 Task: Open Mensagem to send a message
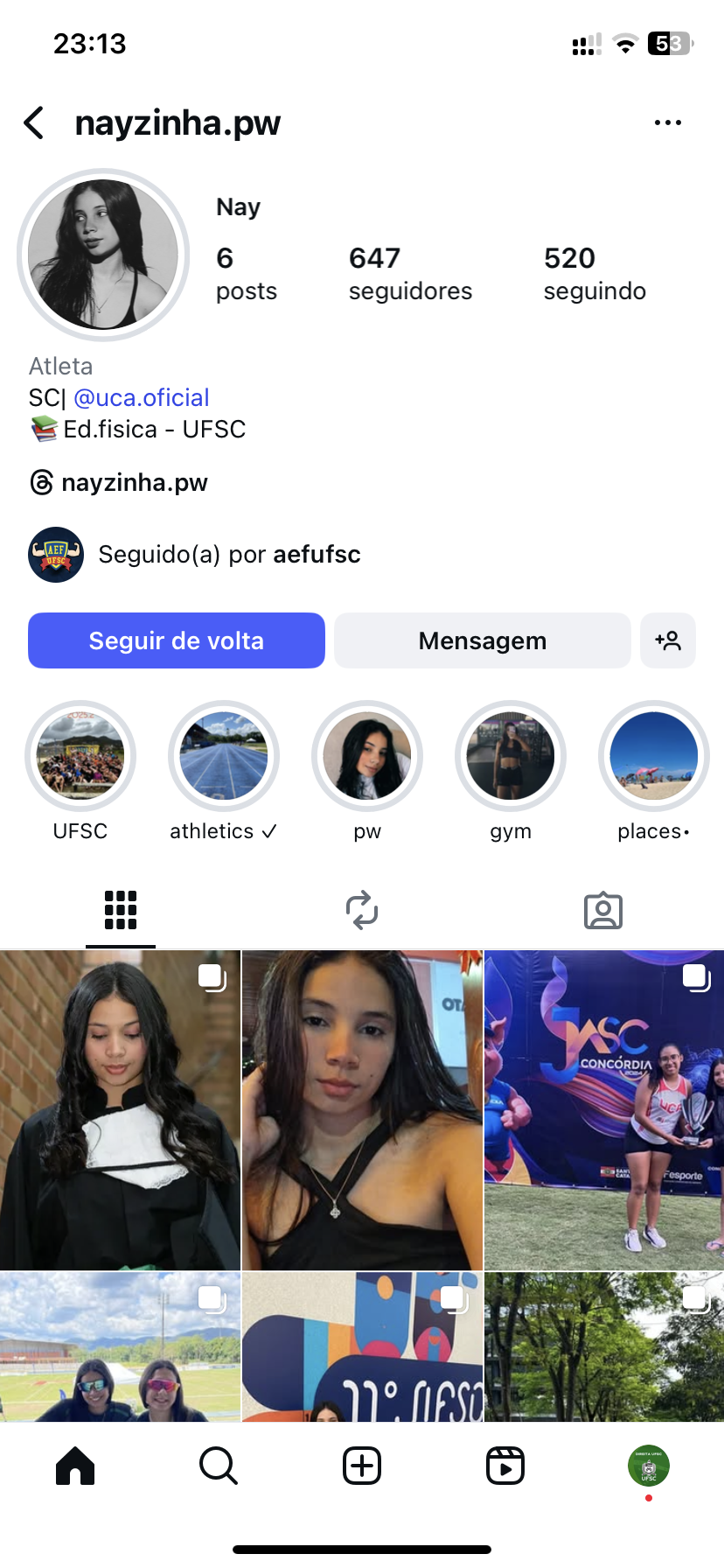tap(482, 640)
